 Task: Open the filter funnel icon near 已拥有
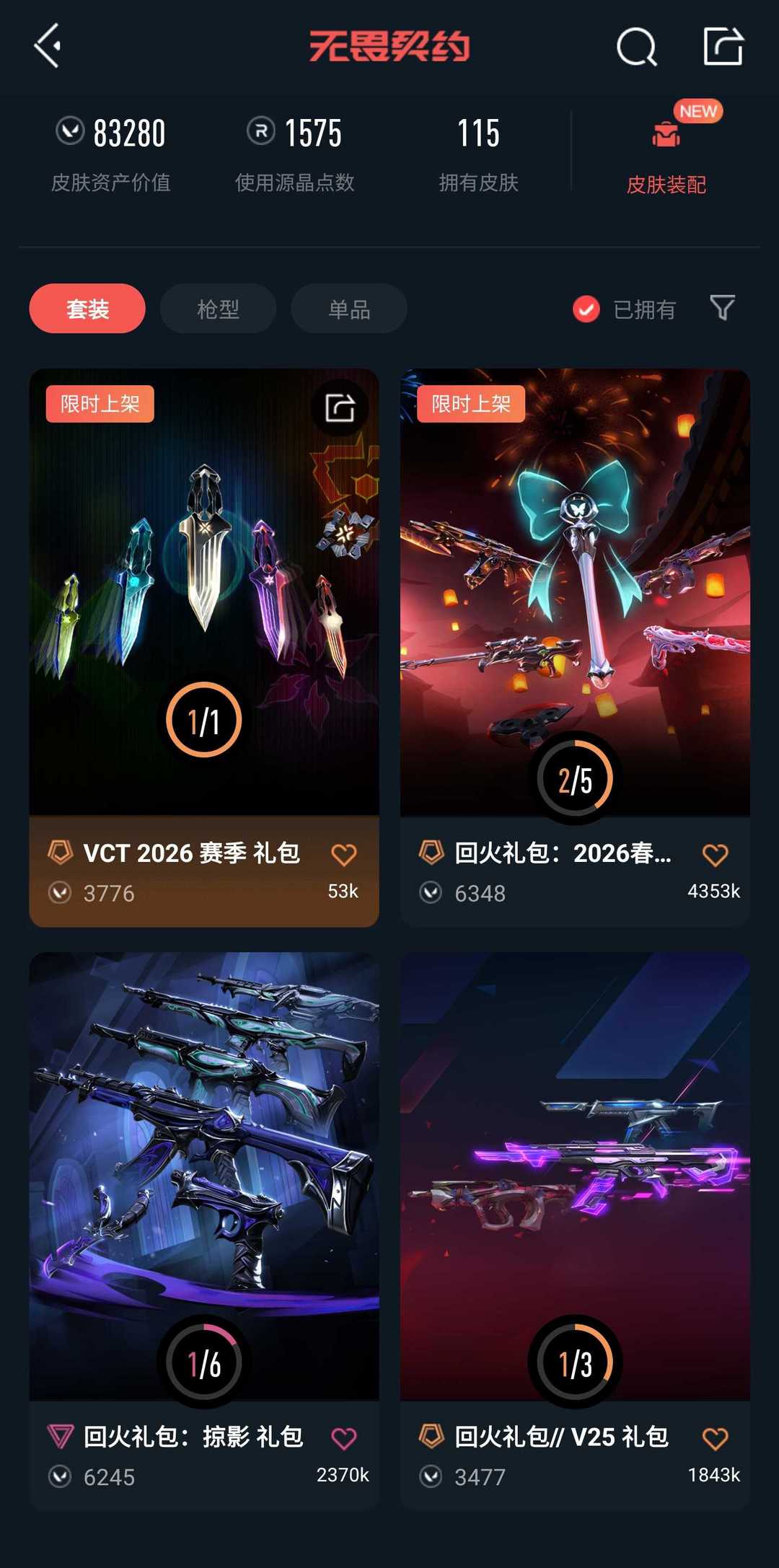[721, 309]
